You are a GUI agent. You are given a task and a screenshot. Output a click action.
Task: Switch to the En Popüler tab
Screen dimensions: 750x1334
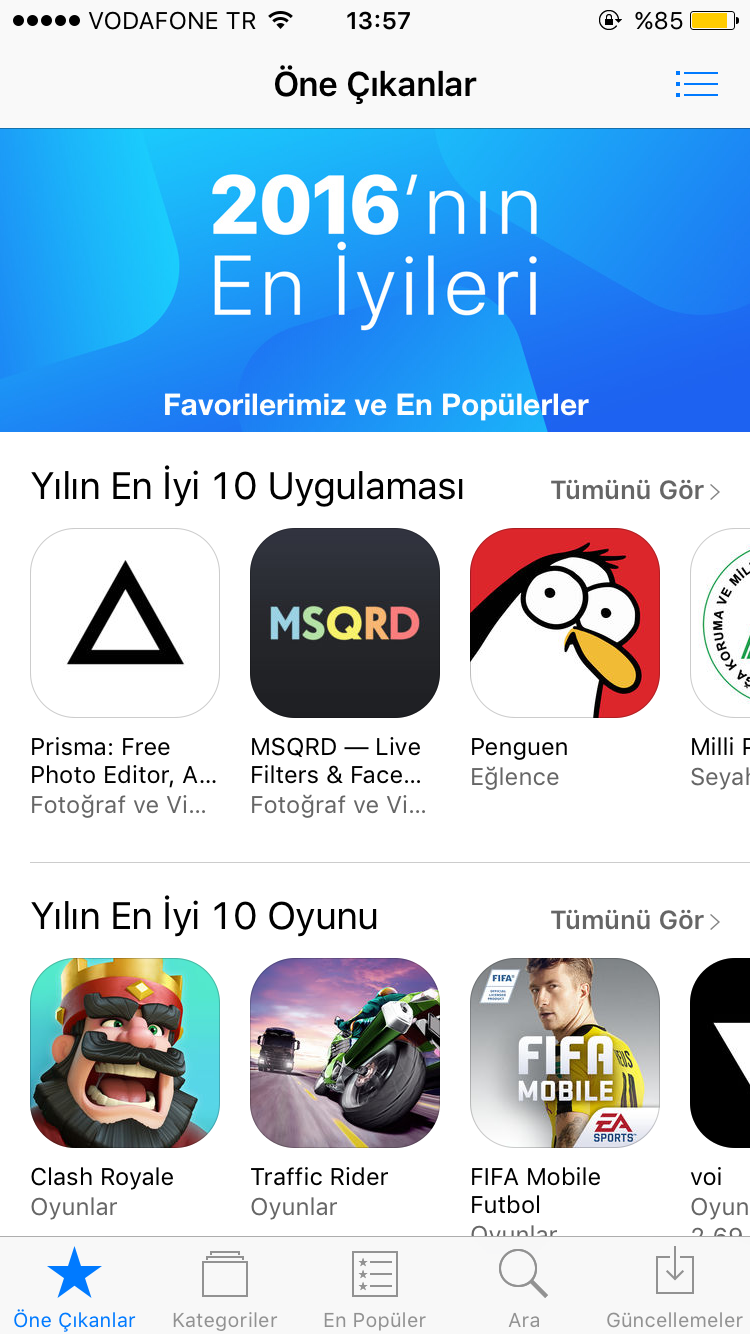click(375, 1290)
